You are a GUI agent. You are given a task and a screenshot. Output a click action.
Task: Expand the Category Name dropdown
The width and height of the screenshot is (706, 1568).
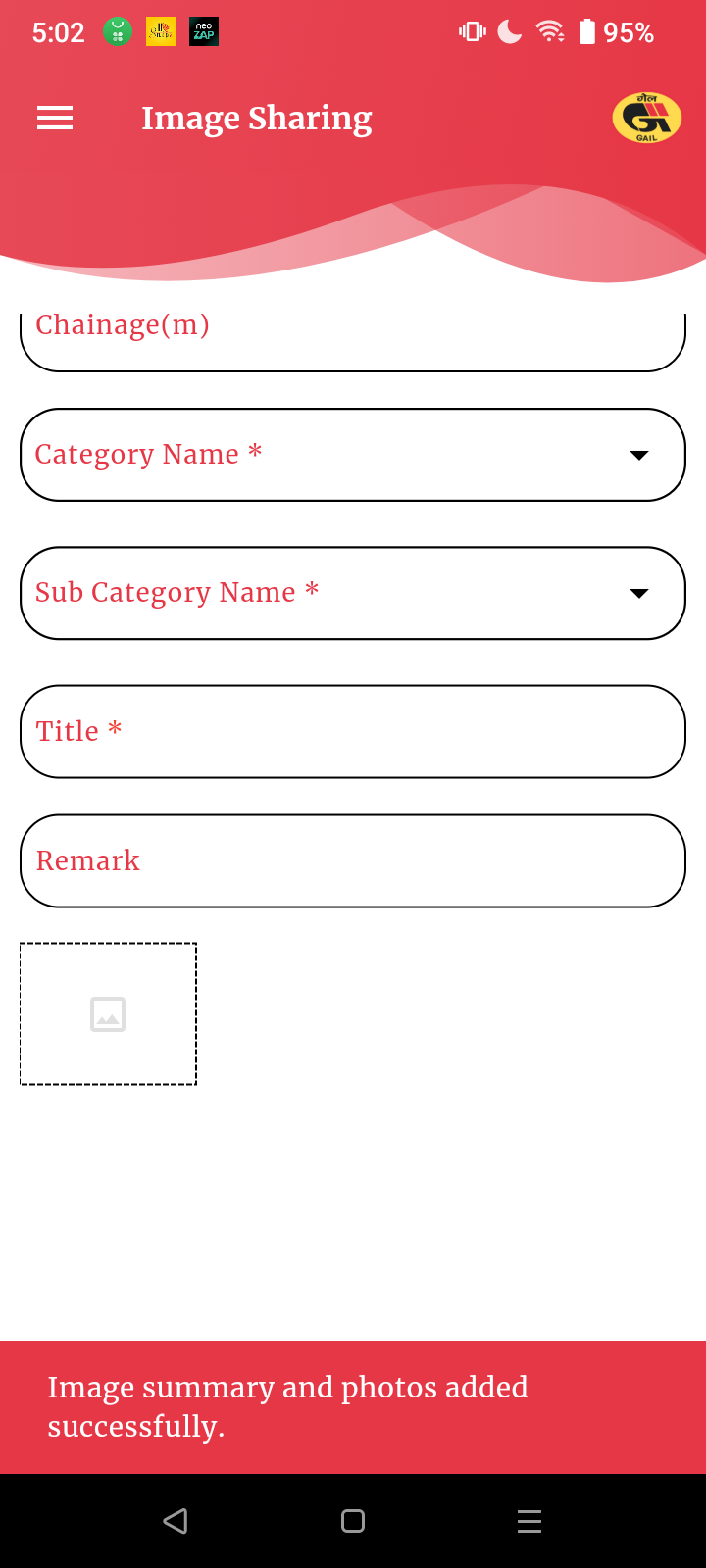pos(353,455)
